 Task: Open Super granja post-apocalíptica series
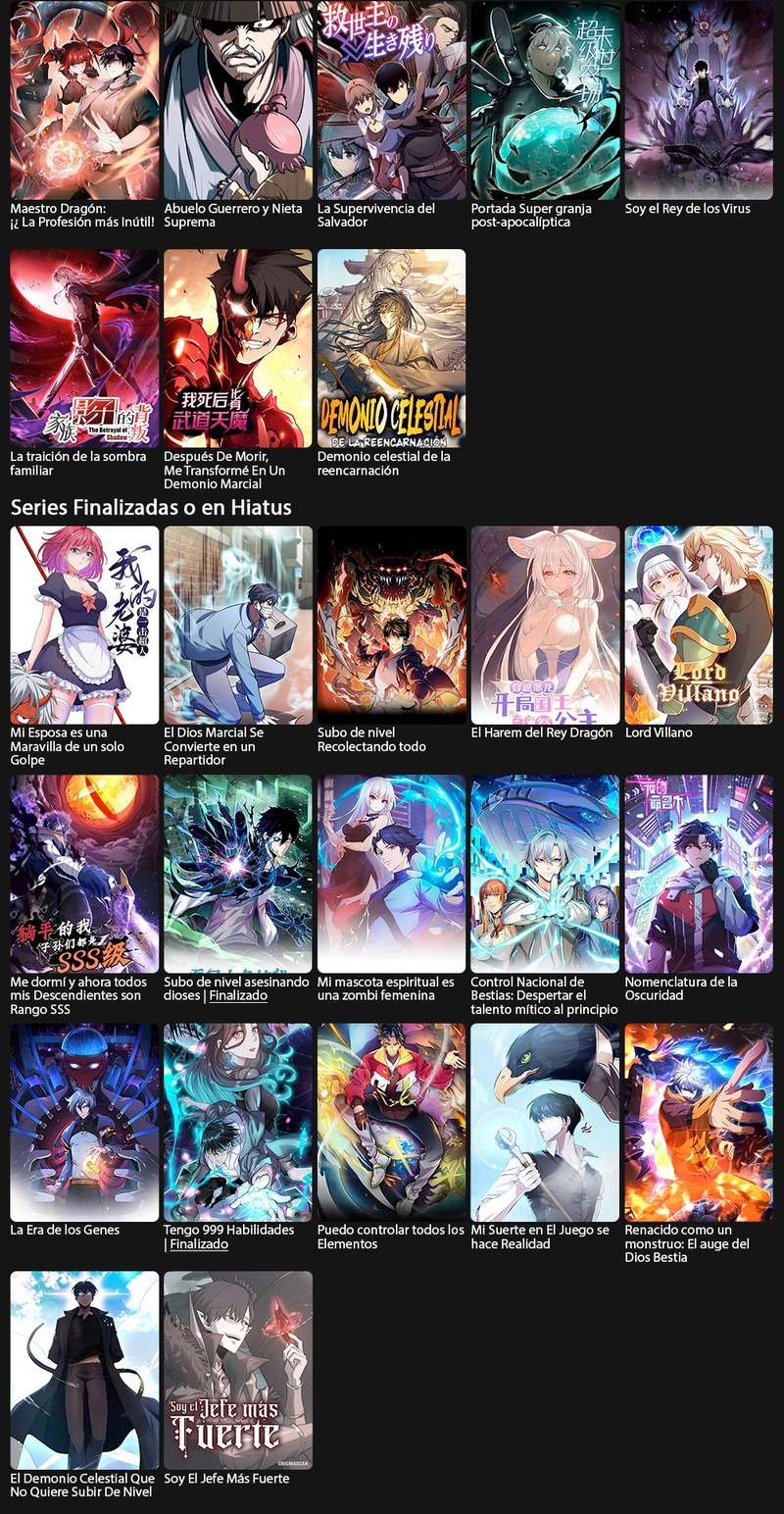coord(545,98)
